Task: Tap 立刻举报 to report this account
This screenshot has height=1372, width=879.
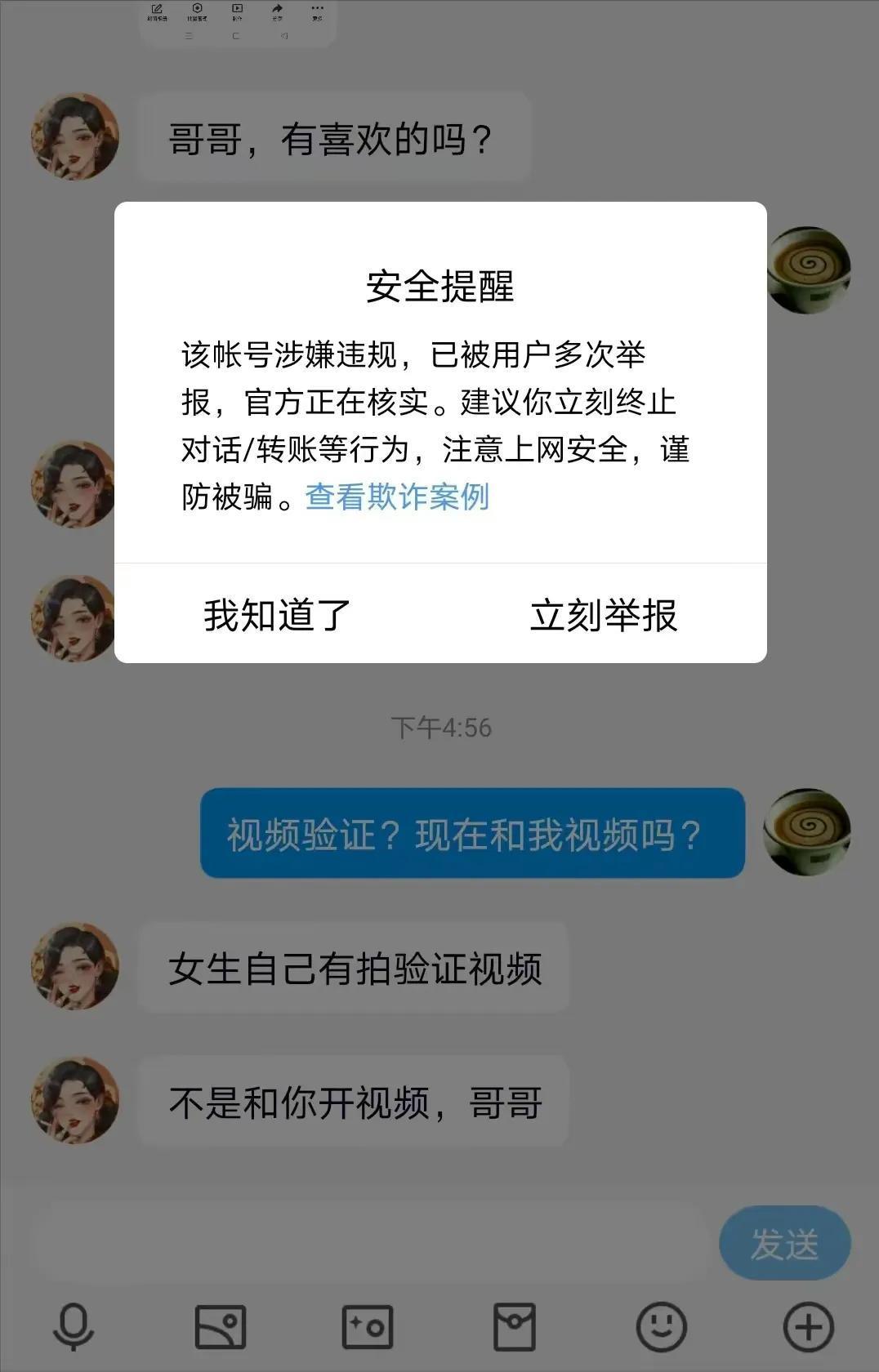Action: point(603,615)
